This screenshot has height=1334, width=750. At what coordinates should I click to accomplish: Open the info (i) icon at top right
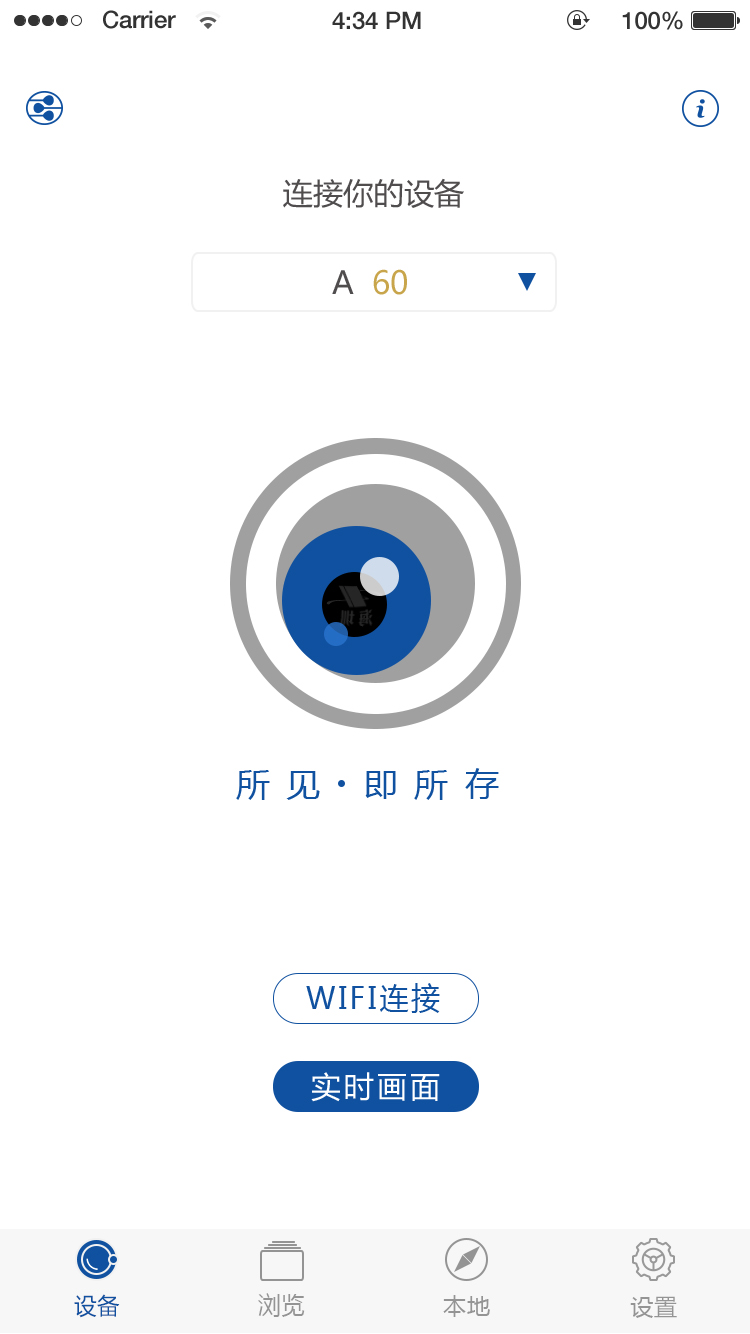coord(700,108)
